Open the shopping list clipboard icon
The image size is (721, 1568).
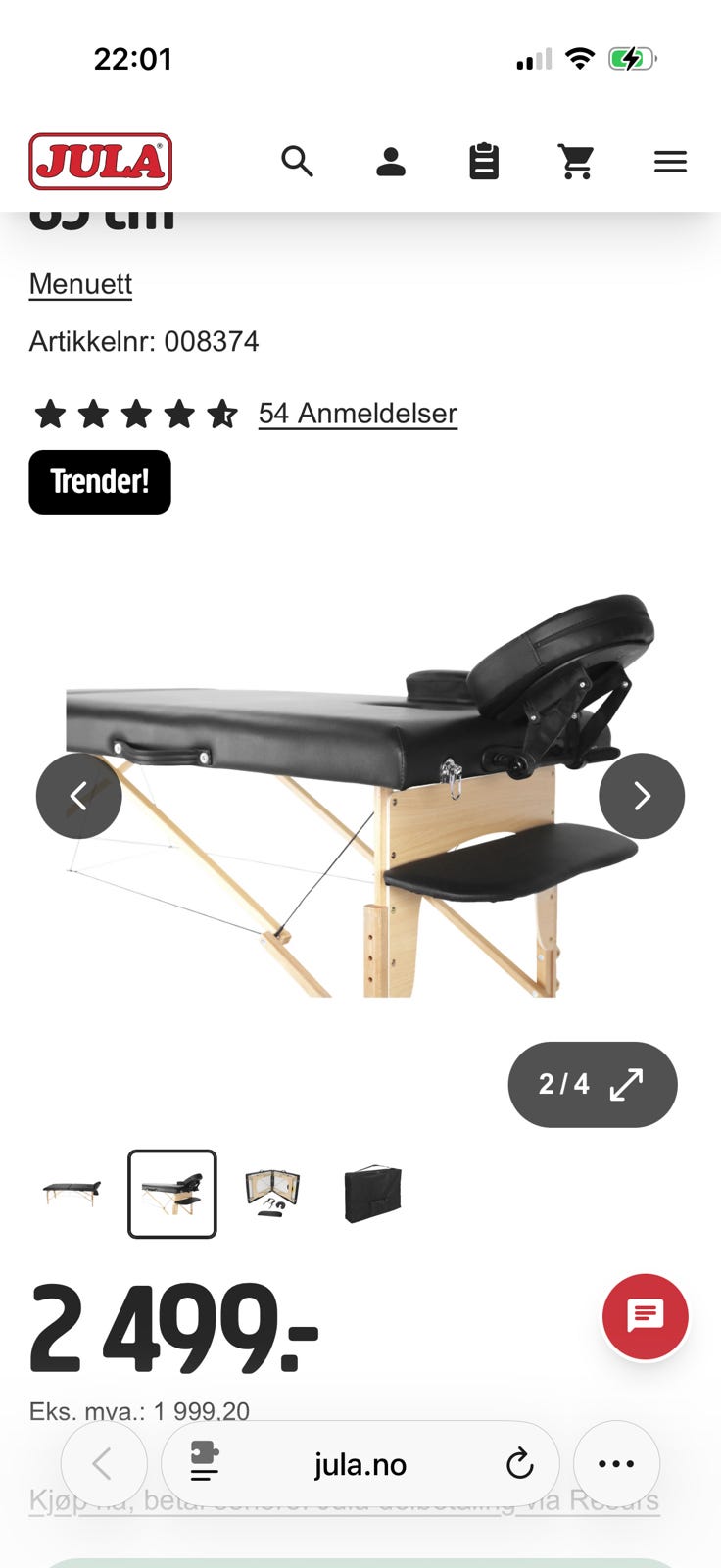pos(484,162)
